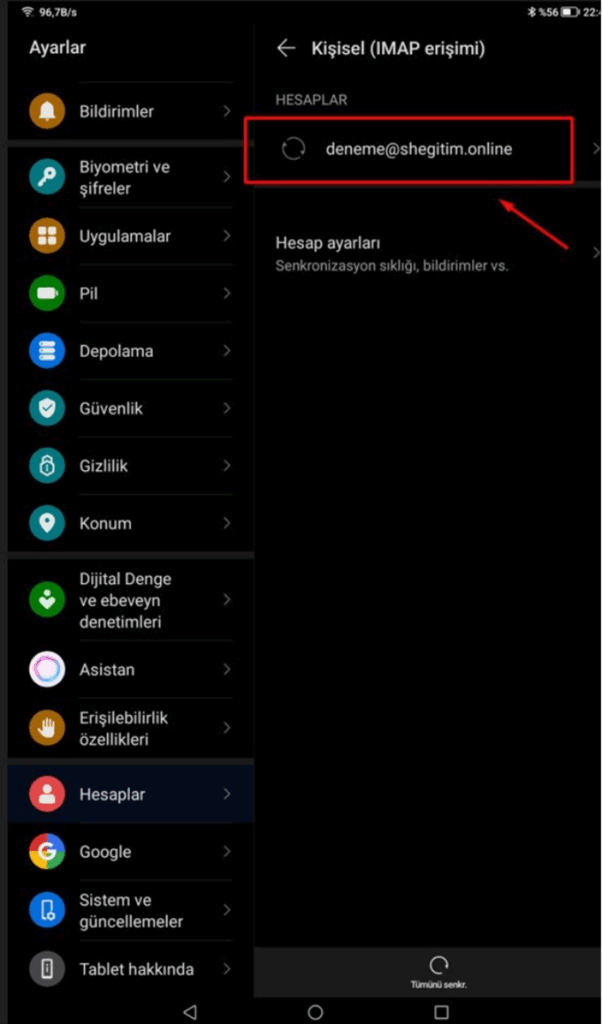Open Konum settings
The width and height of the screenshot is (602, 1024).
pyautogui.click(x=131, y=523)
